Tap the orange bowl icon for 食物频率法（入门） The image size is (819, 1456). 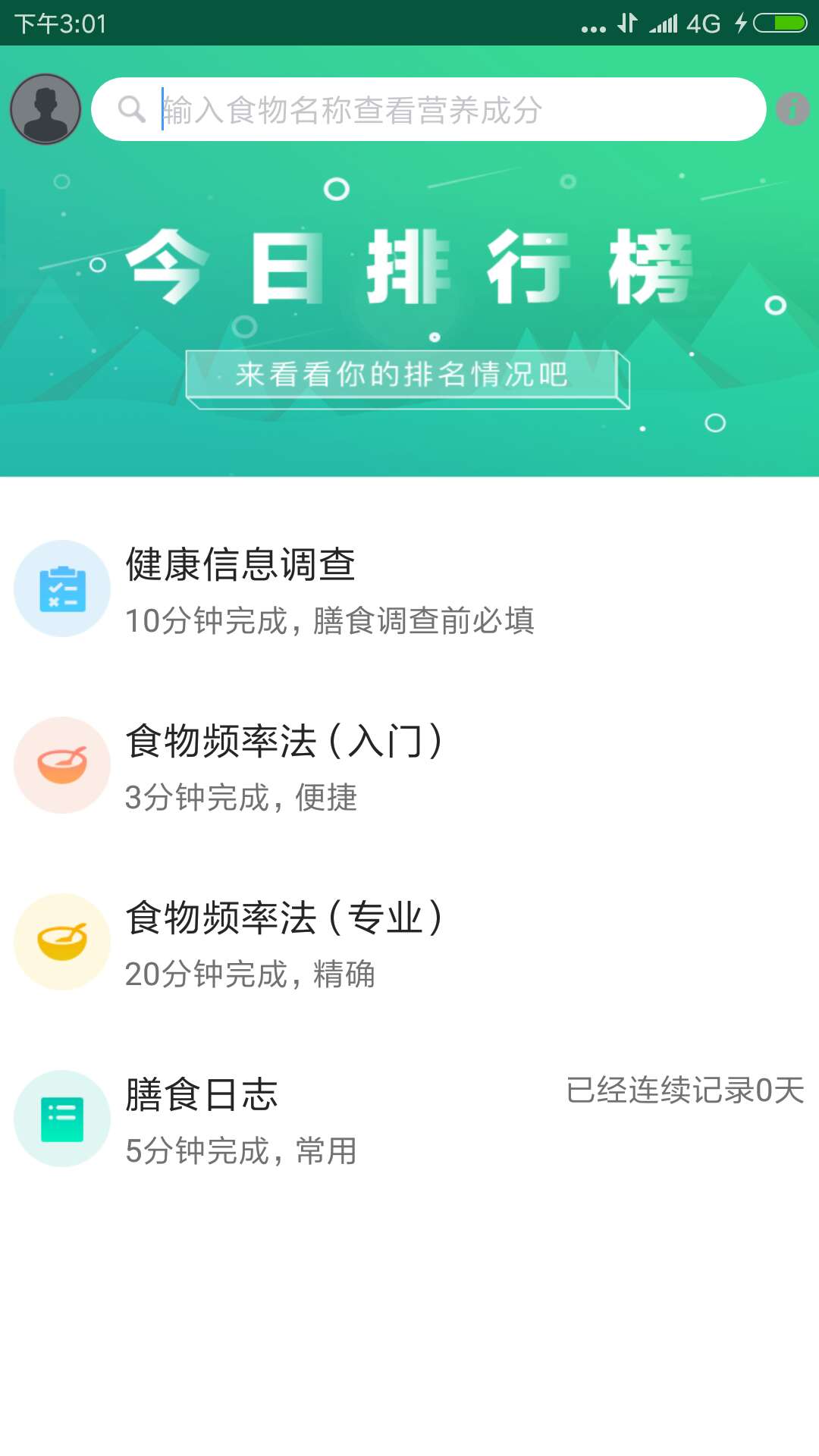tap(62, 764)
